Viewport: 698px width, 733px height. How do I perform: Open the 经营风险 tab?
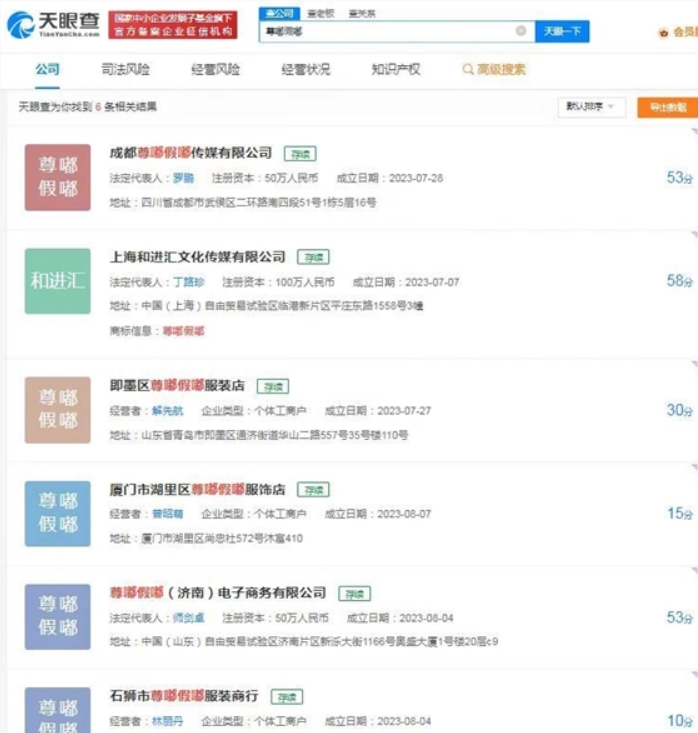point(215,70)
